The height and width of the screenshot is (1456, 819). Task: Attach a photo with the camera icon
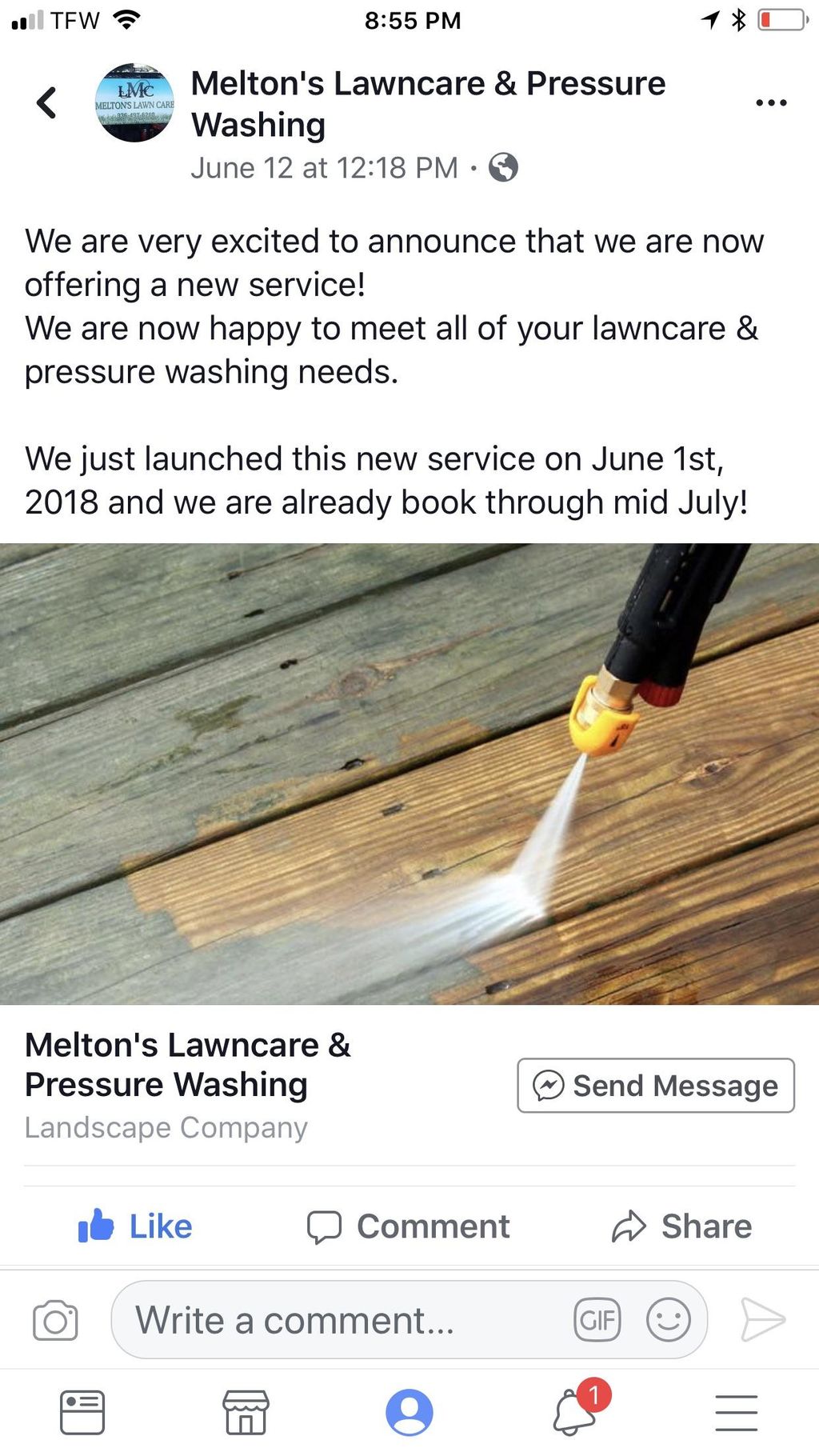click(55, 1320)
